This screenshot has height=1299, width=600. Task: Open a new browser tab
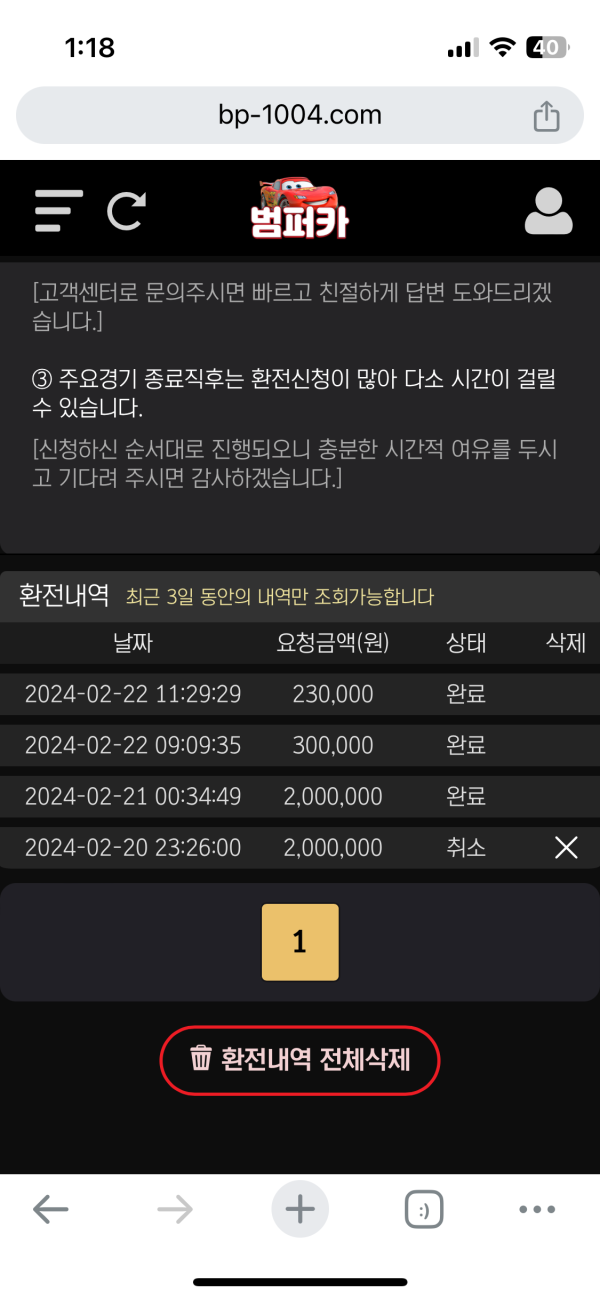(x=300, y=1210)
